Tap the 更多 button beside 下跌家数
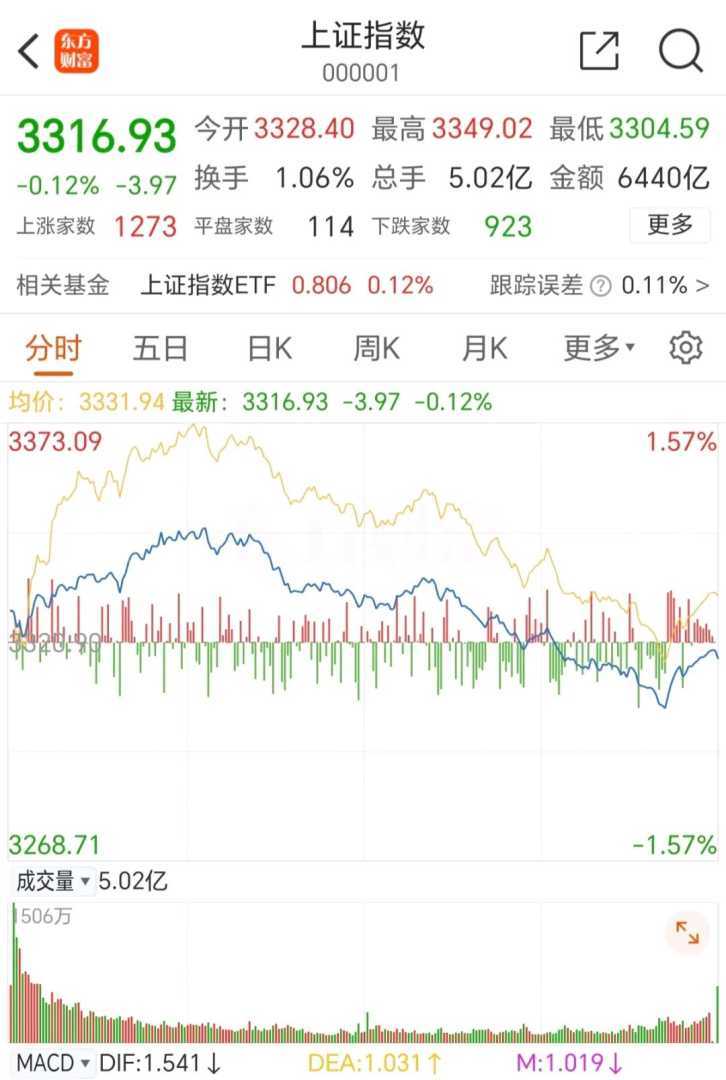 669,225
